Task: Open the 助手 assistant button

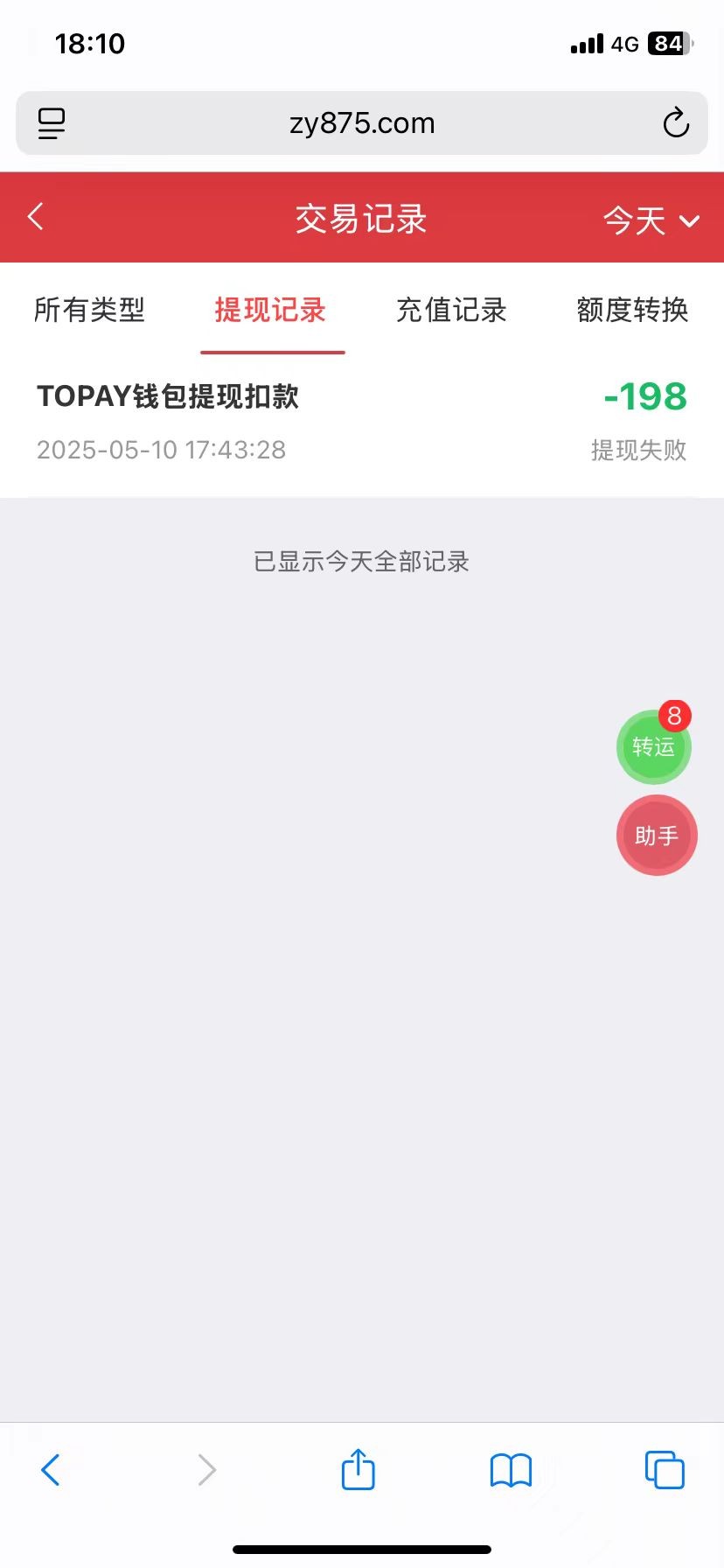Action: coord(656,835)
